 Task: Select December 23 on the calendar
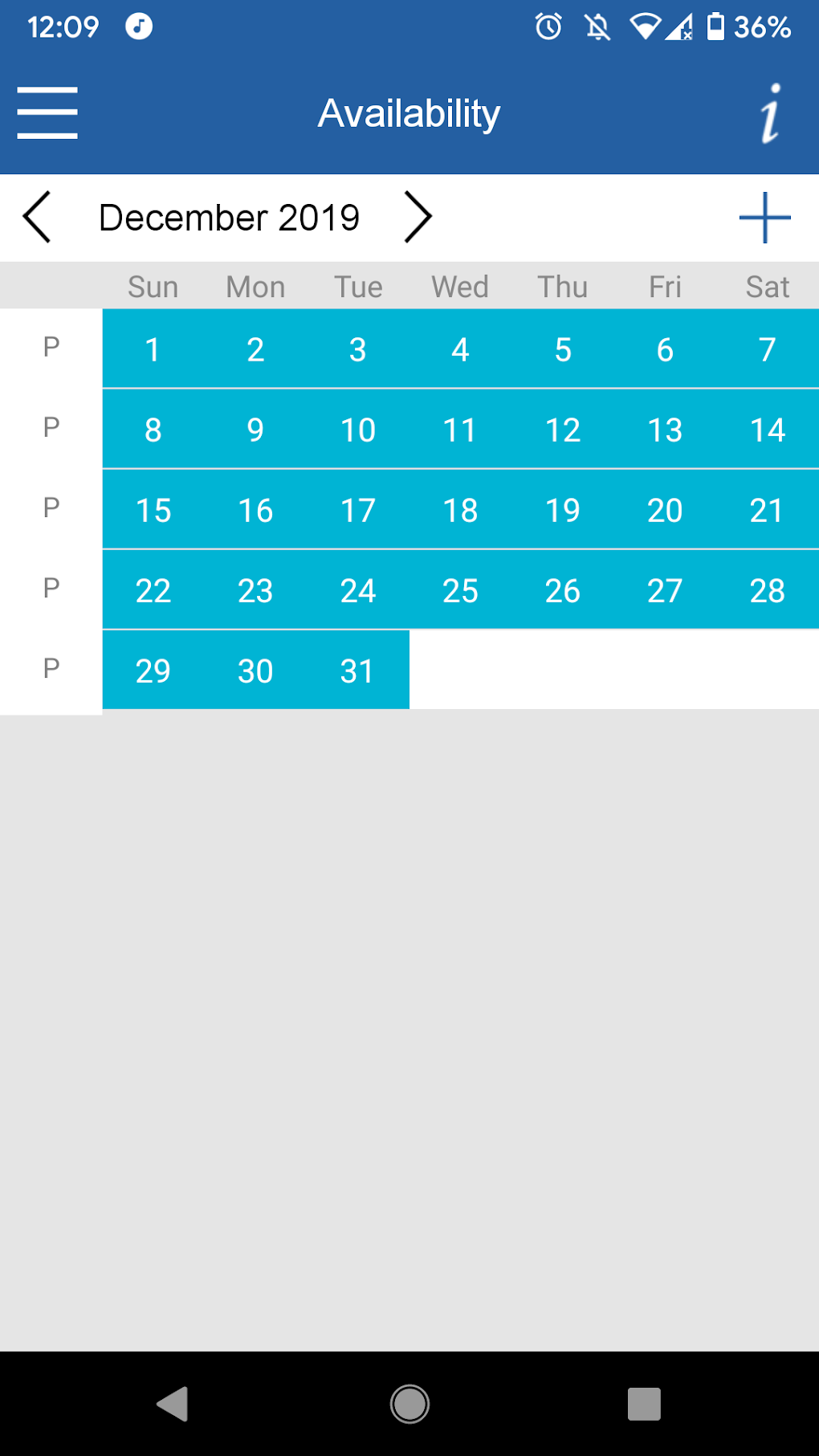point(255,590)
